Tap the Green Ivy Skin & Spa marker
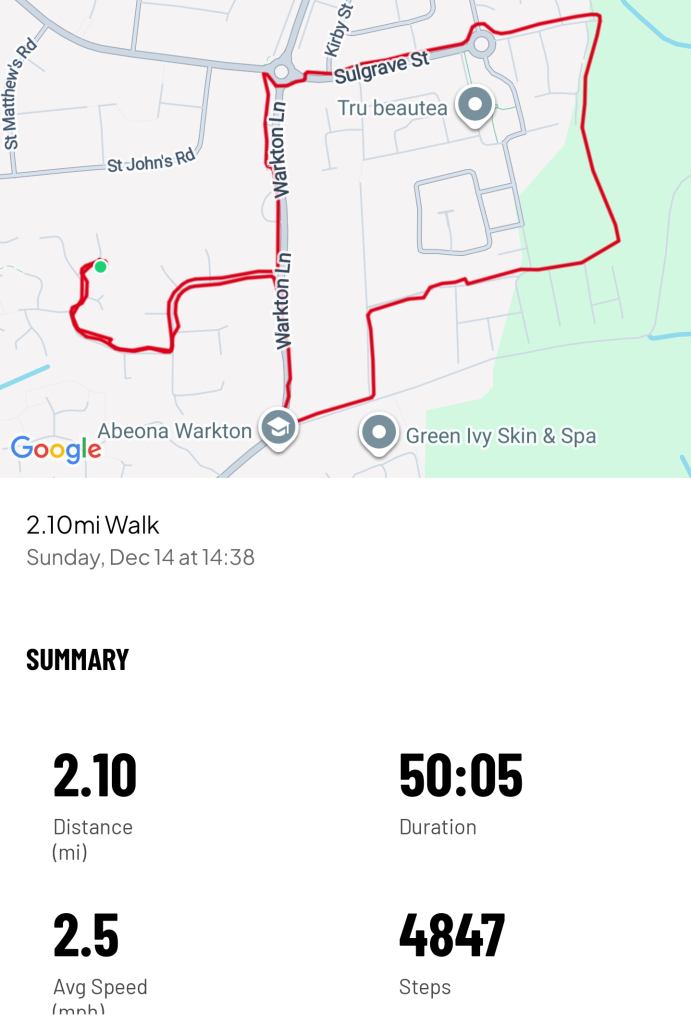Viewport: 691px width, 1024px height. (x=379, y=433)
